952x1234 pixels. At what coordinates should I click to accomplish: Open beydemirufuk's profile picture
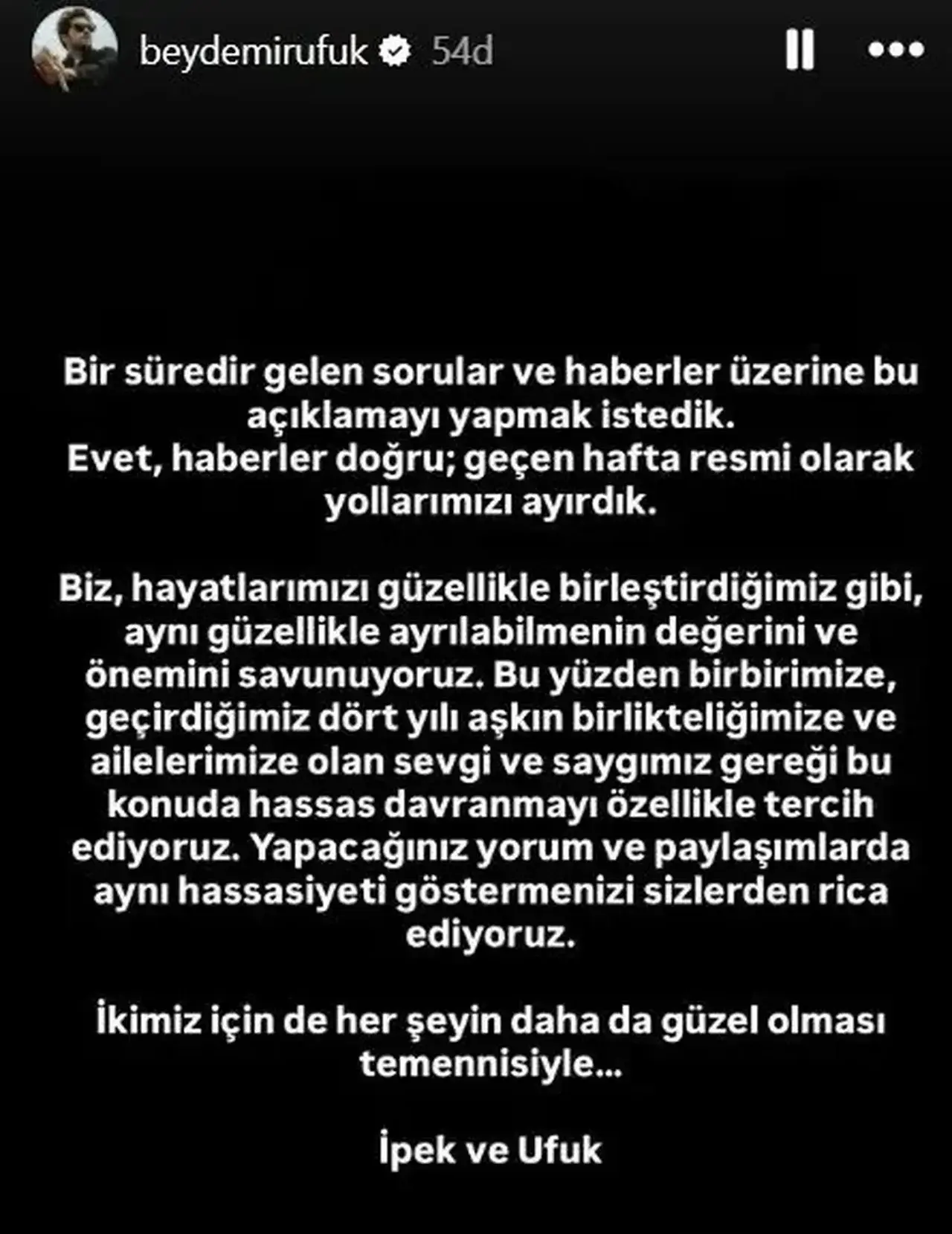tap(74, 51)
